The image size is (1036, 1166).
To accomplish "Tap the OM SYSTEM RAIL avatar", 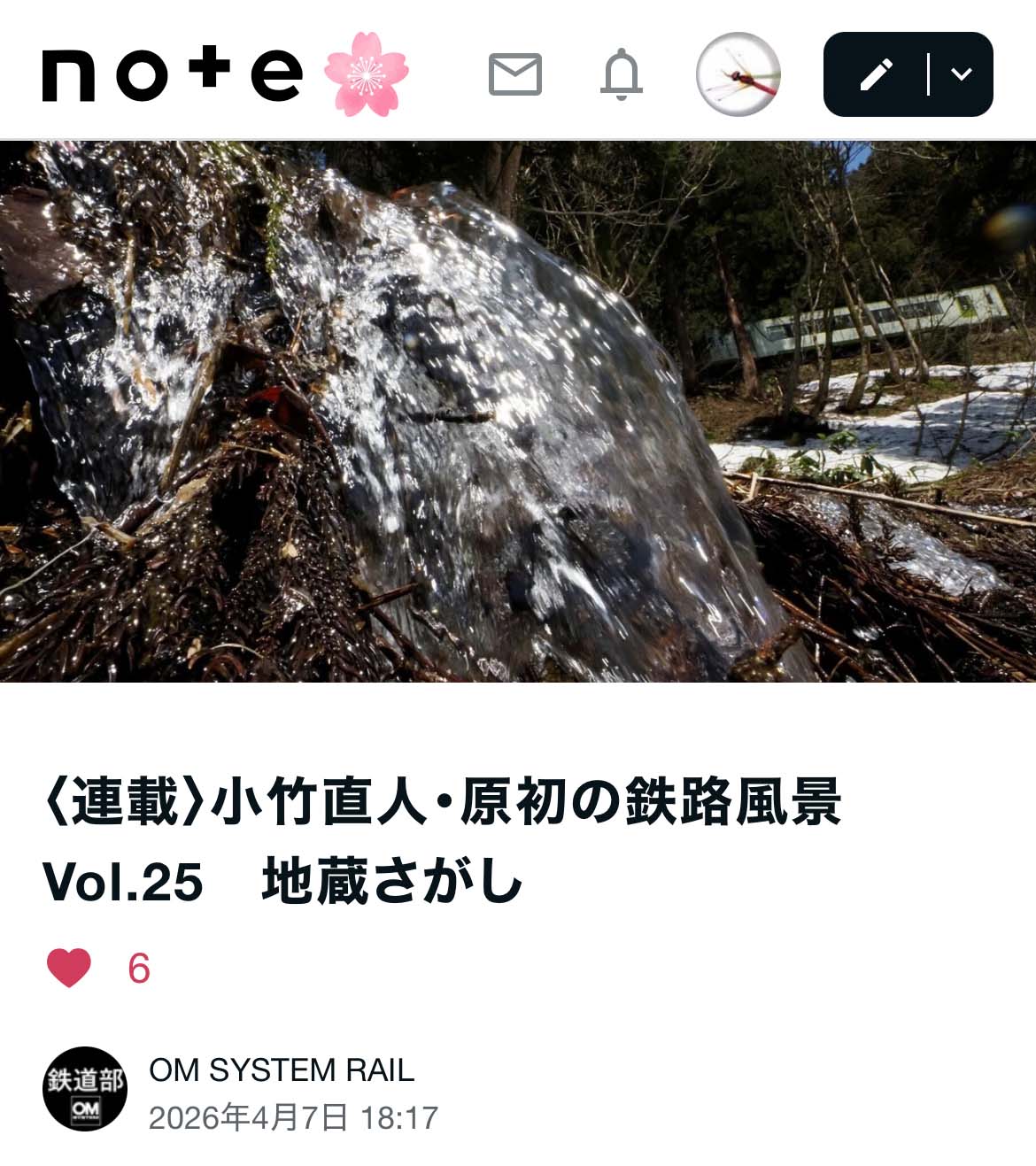I will (85, 1089).
